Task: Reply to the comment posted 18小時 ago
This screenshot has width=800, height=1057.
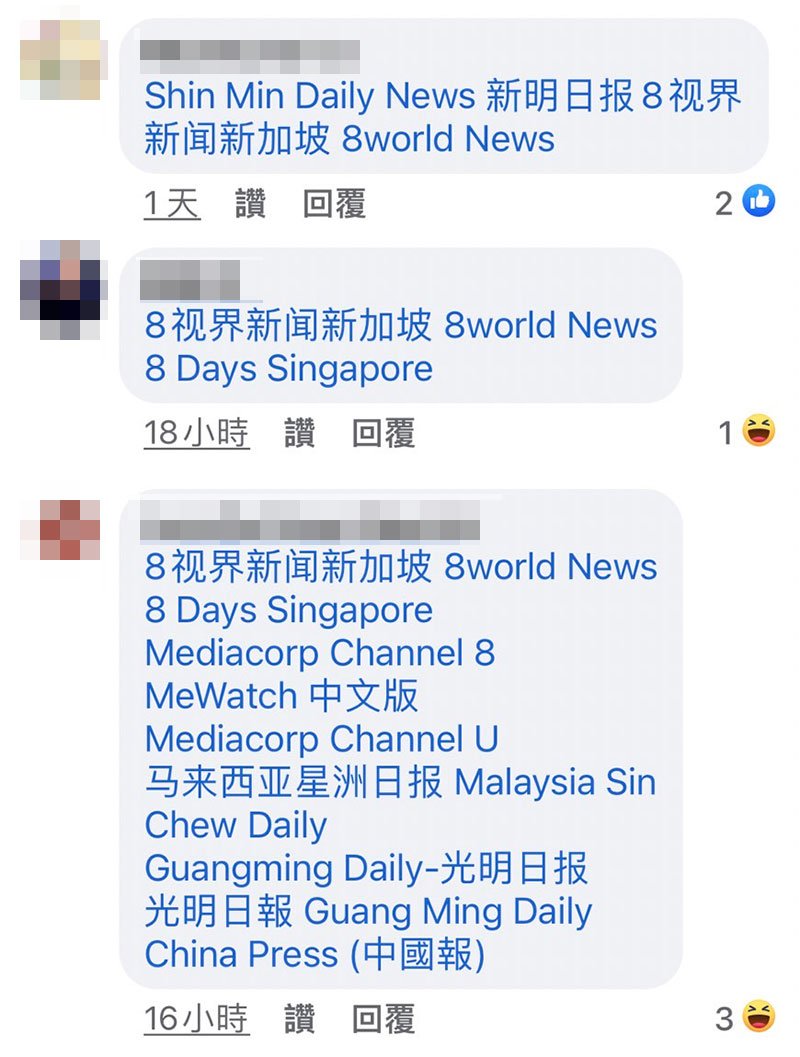Action: coord(383,434)
